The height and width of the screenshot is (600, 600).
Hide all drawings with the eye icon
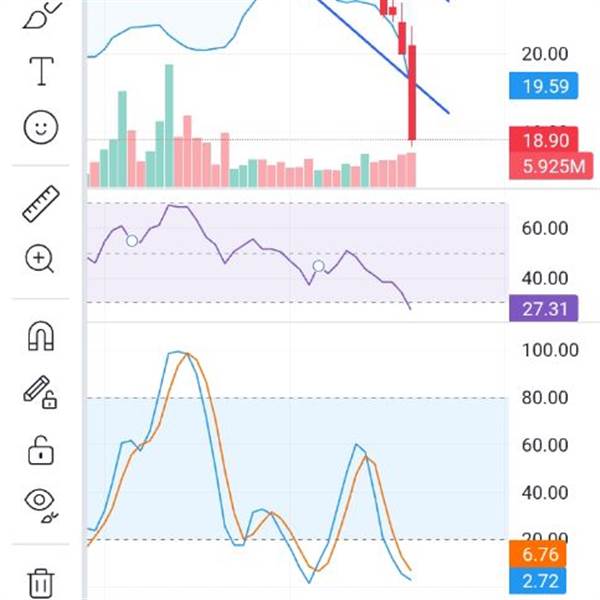41,505
